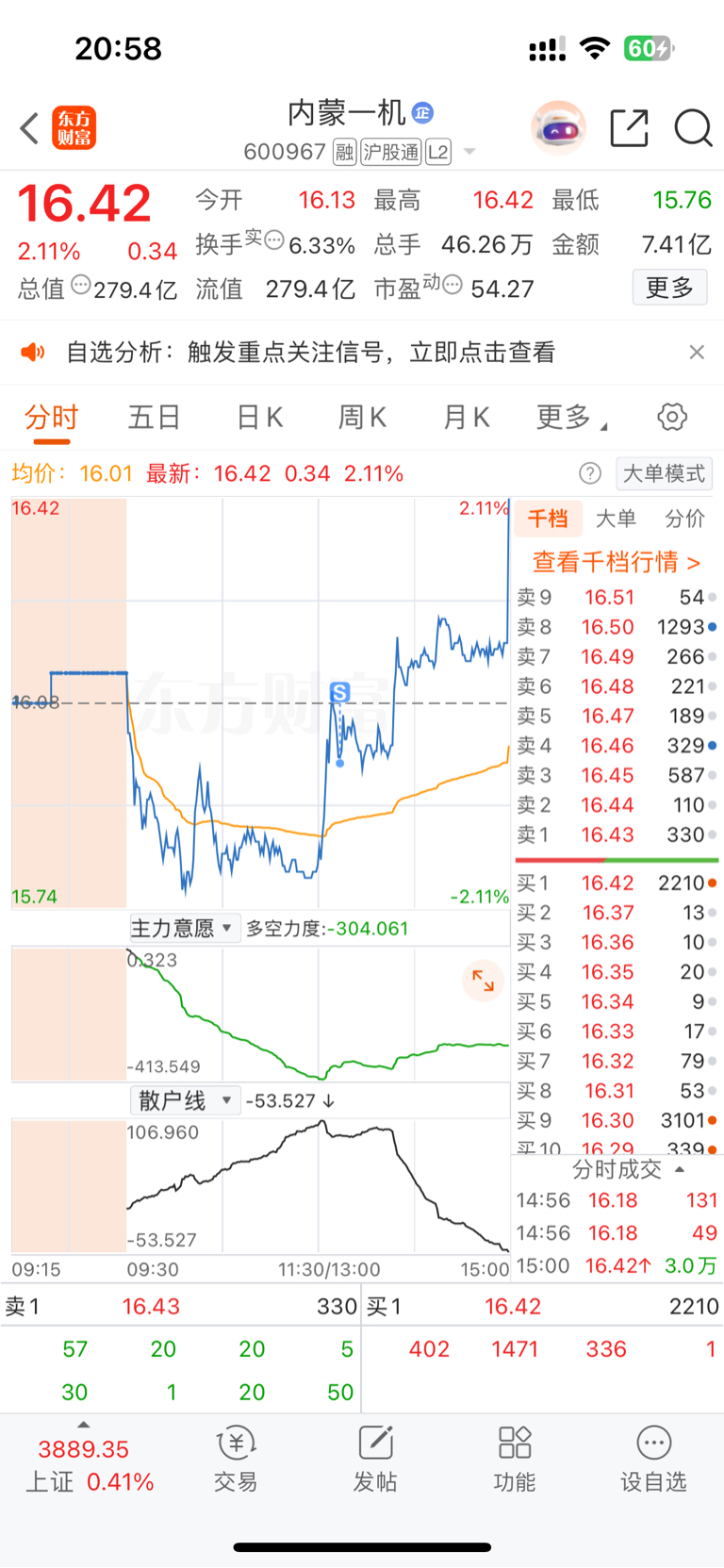This screenshot has width=724, height=1568.
Task: Select the 周K chart tab
Action: 362,417
